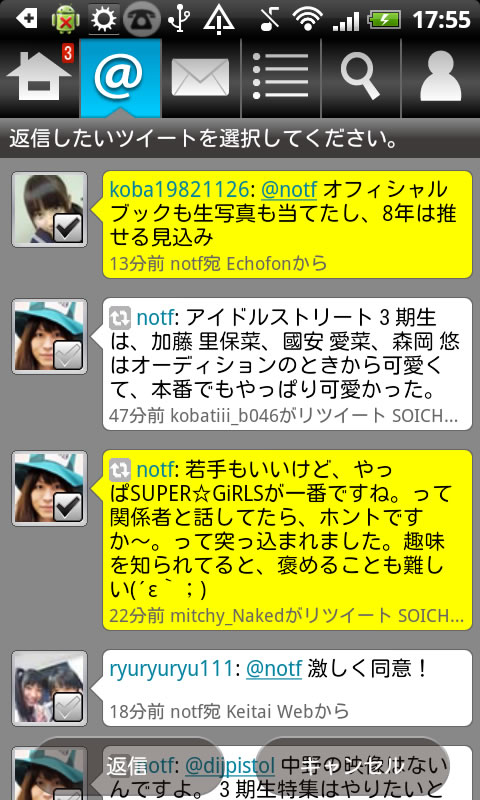The image size is (480, 800).
Task: Follow the @notf link in ryuryuryu111's tweet
Action: coord(274,669)
